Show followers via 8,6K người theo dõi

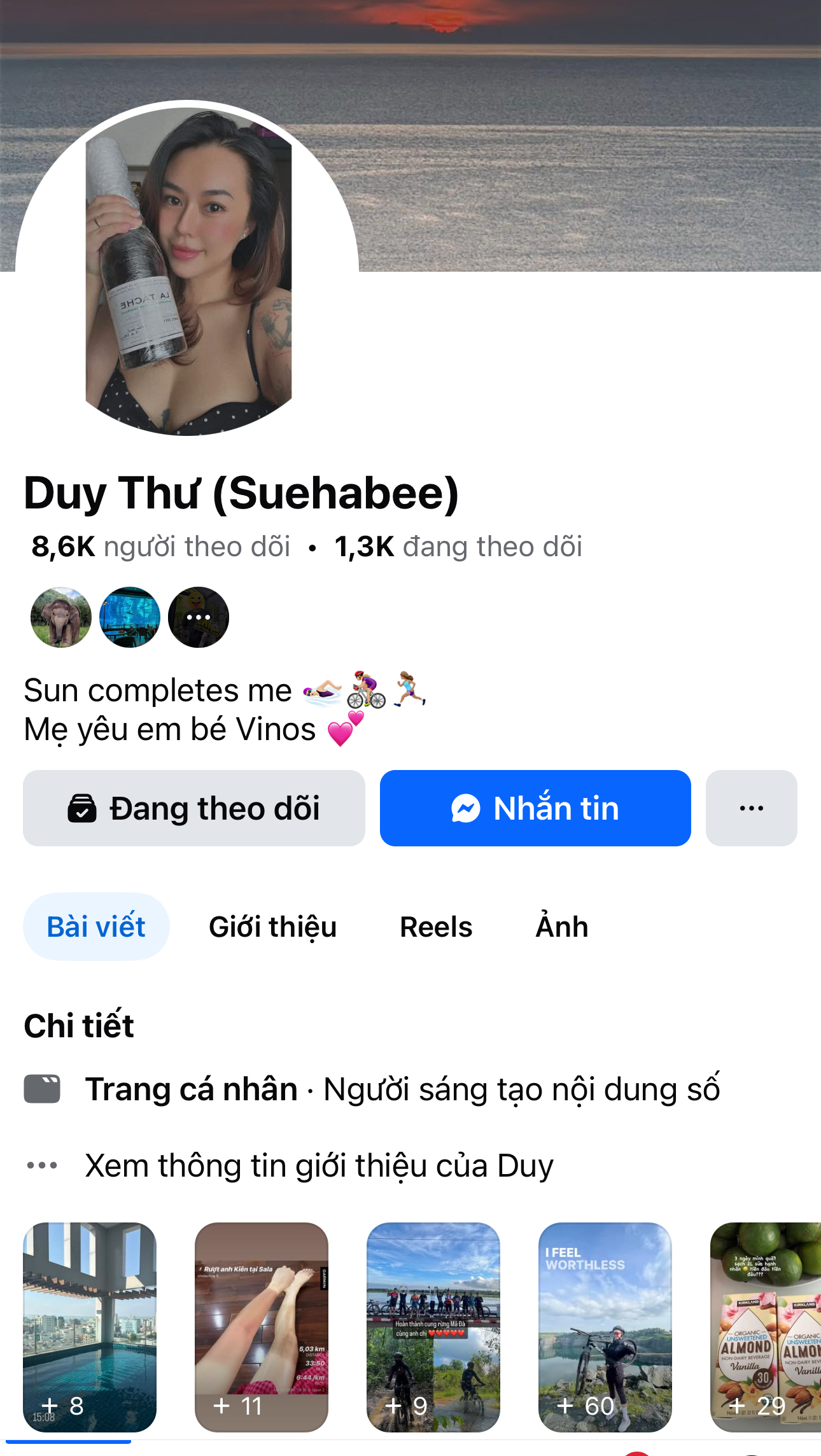[161, 547]
